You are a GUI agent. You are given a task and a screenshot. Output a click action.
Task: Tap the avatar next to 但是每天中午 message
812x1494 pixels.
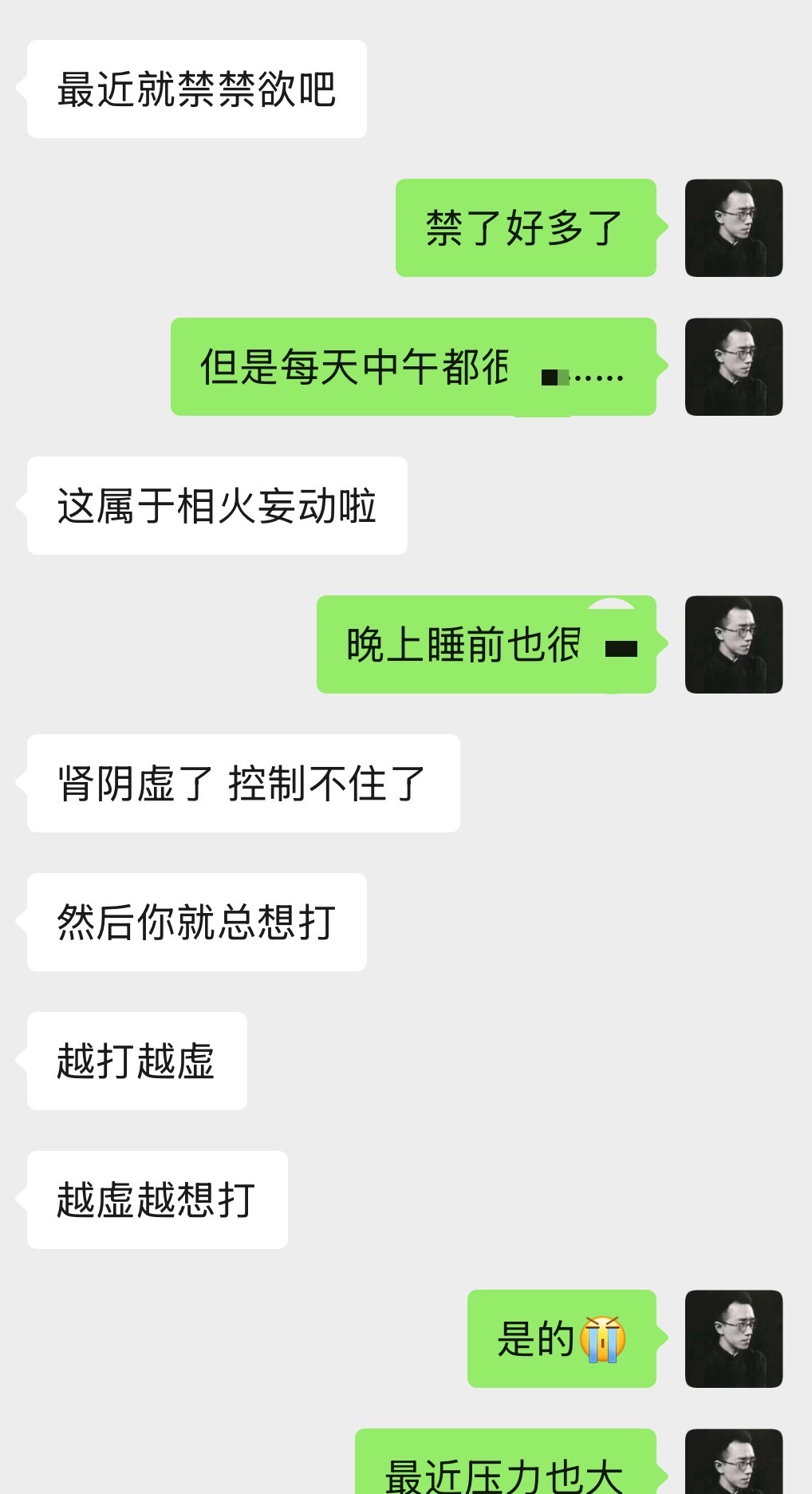click(x=734, y=367)
